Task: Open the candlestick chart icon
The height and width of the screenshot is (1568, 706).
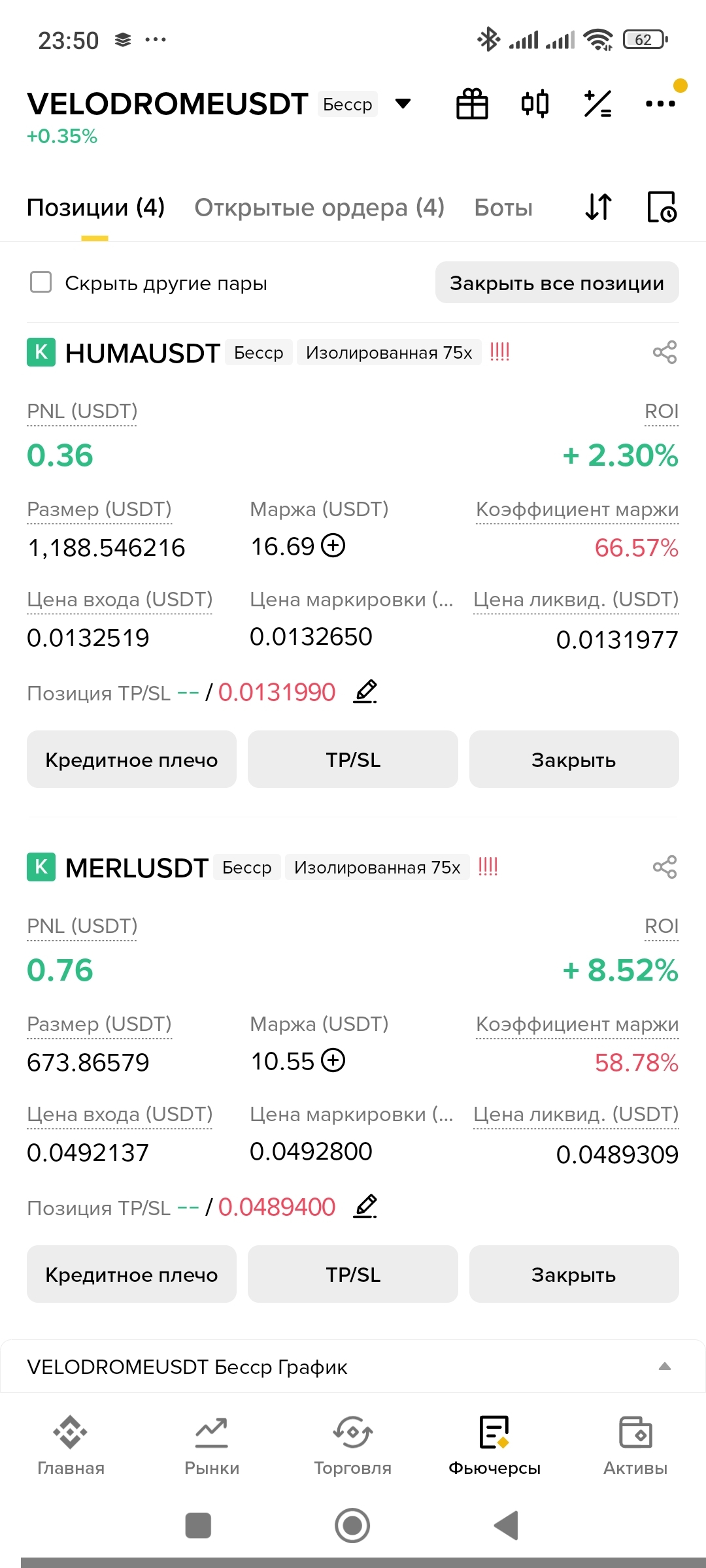Action: [535, 103]
